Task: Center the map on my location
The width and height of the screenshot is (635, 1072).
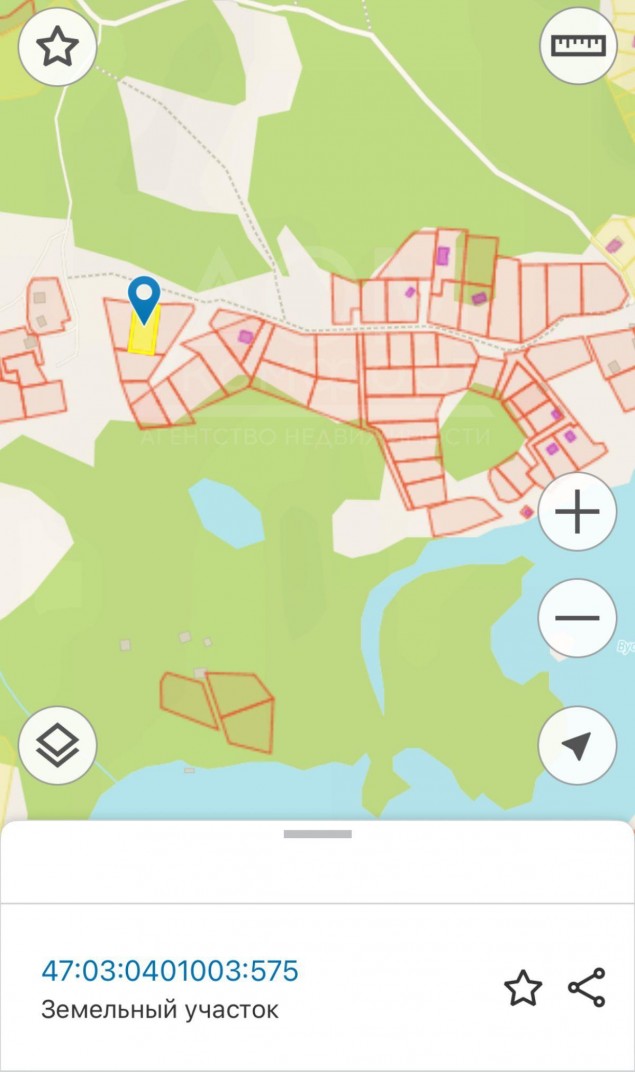Action: [577, 745]
